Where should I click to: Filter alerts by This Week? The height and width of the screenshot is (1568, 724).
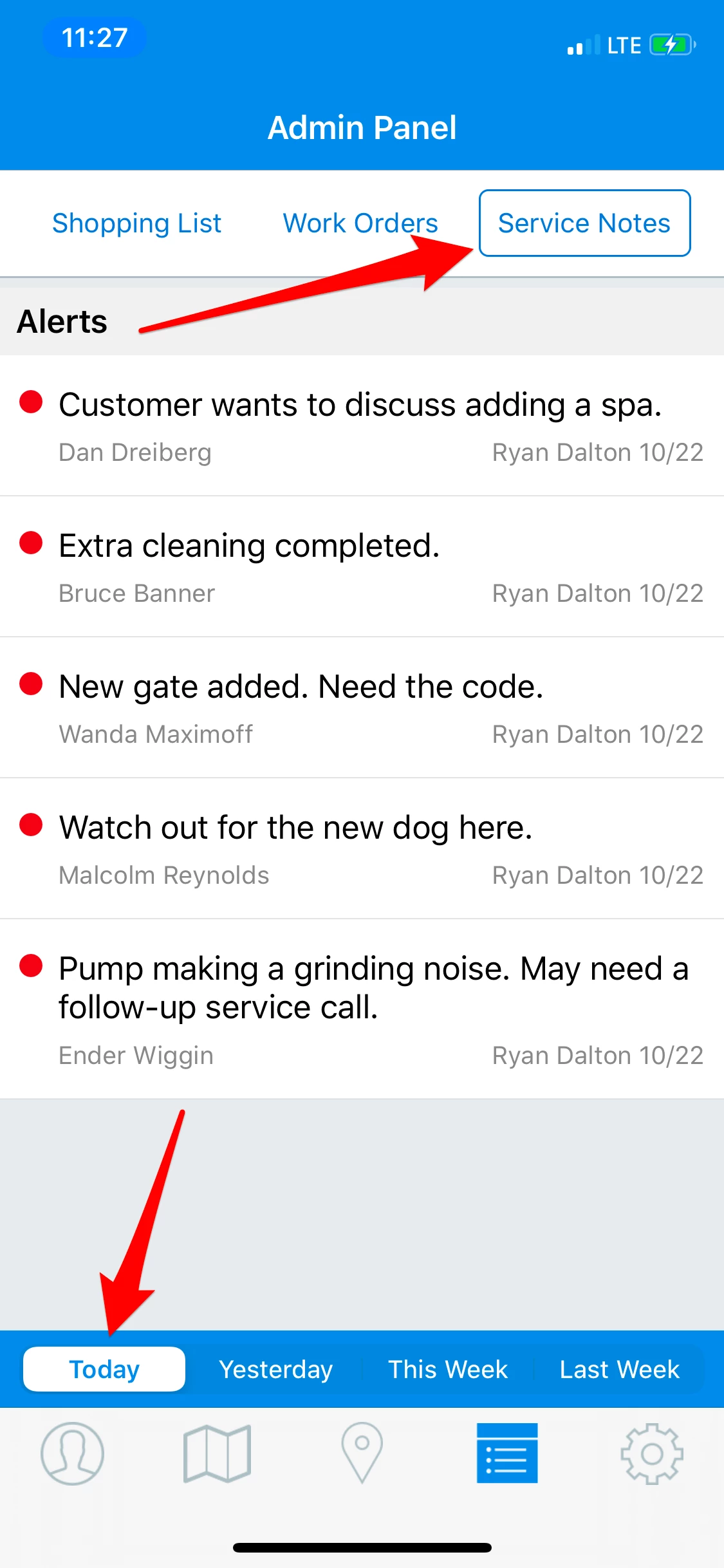click(448, 1369)
